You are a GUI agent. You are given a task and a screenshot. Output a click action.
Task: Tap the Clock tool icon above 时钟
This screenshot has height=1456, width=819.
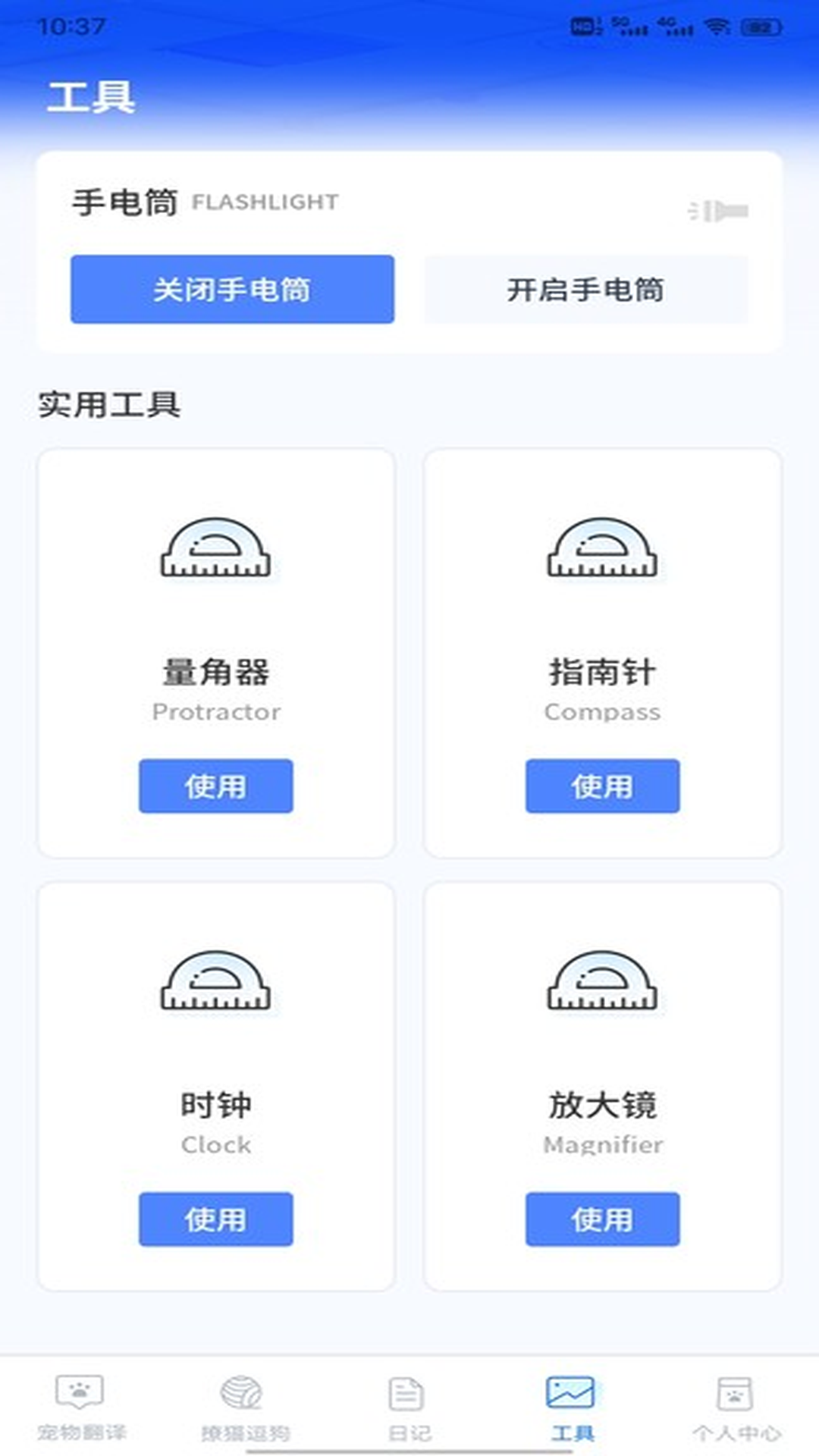tap(216, 982)
